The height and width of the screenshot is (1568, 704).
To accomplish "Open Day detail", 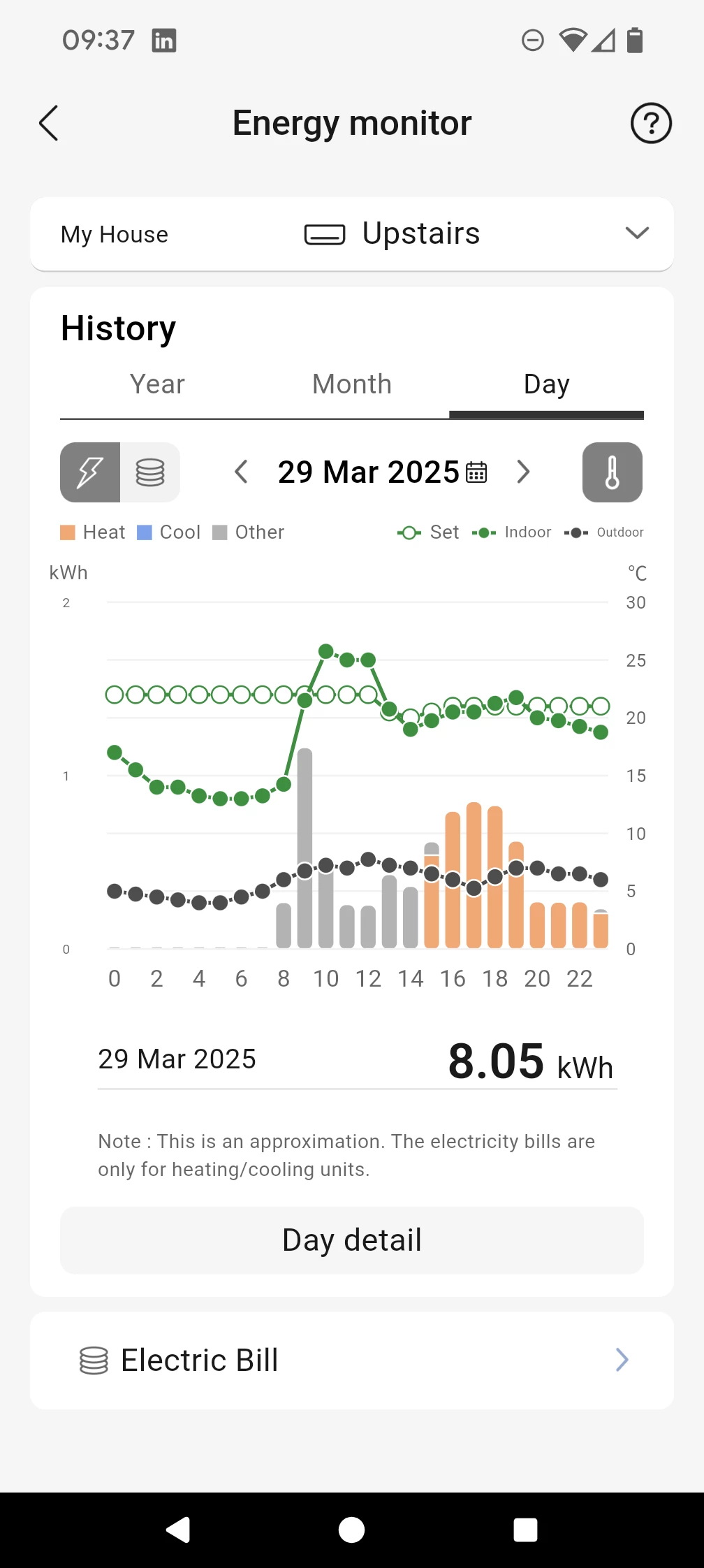I will tap(352, 1240).
